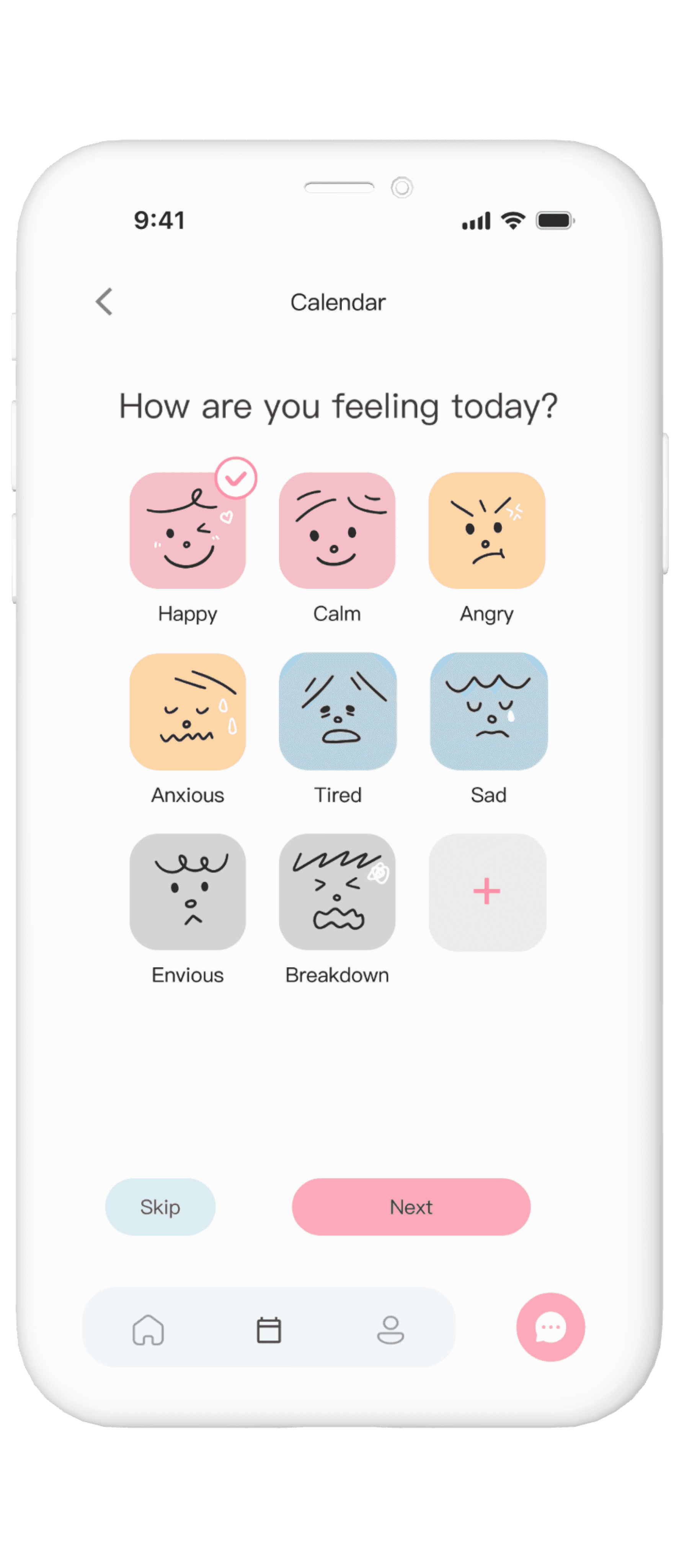Choose the Calm mood face
Viewport: 679px width, 1568px height.
337,530
